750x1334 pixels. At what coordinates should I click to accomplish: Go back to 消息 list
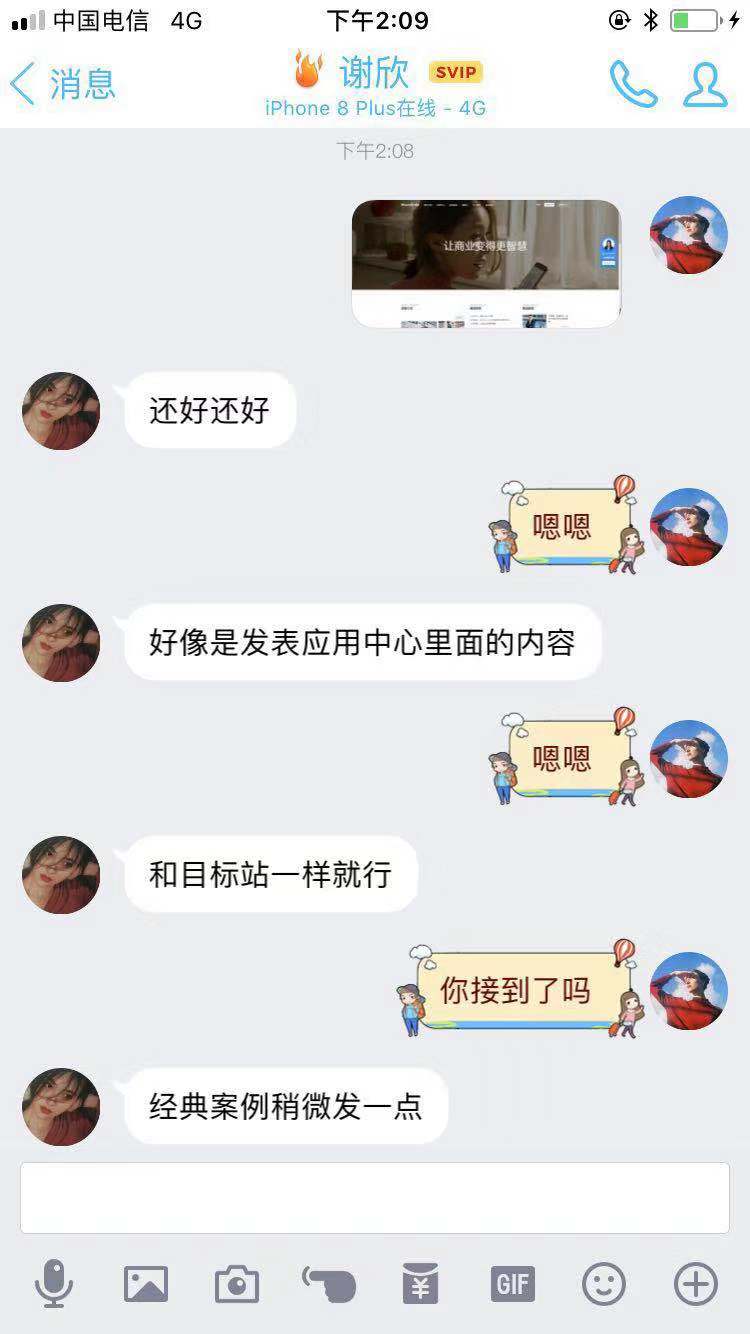(62, 84)
